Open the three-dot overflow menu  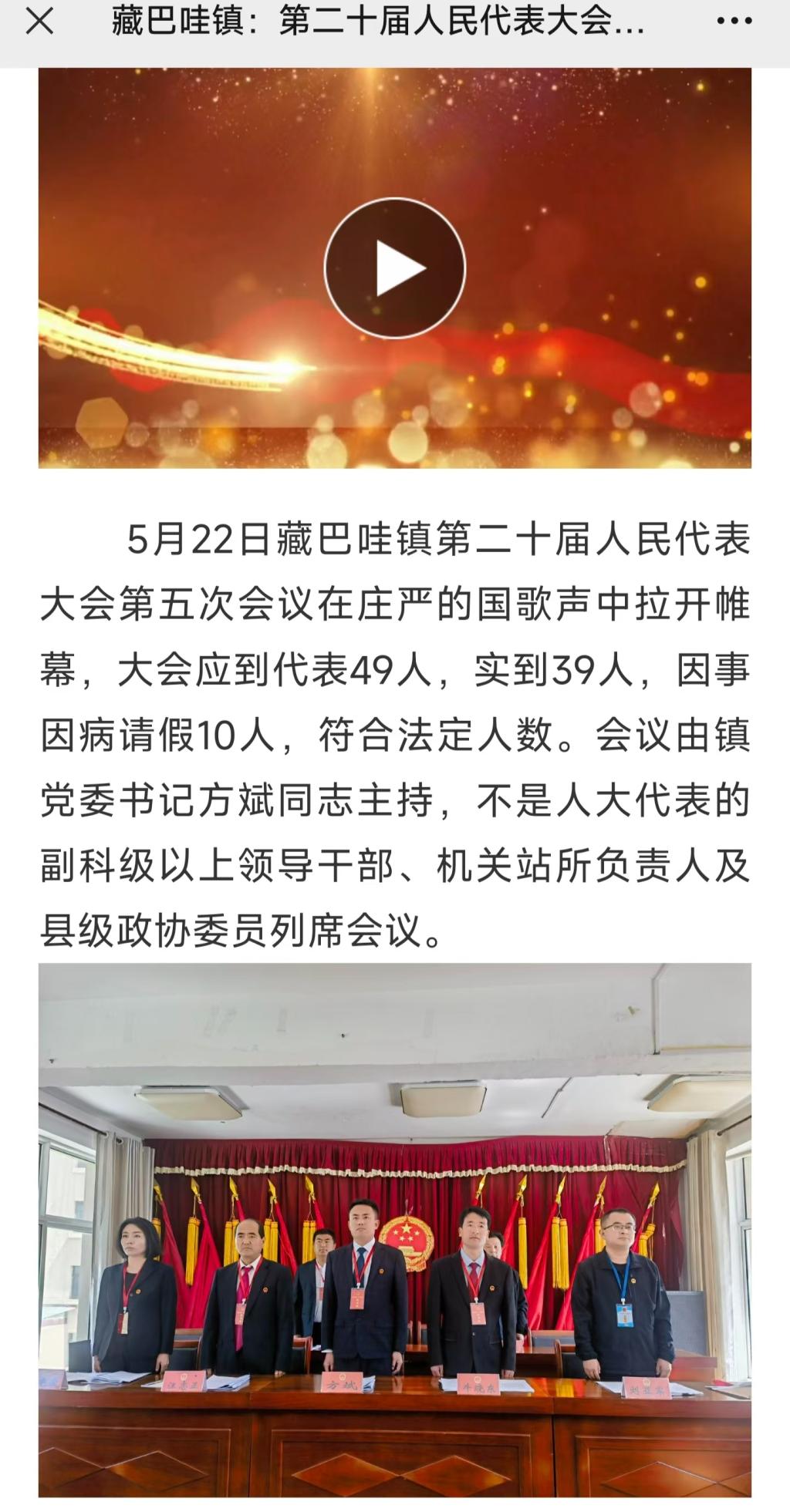[734, 22]
